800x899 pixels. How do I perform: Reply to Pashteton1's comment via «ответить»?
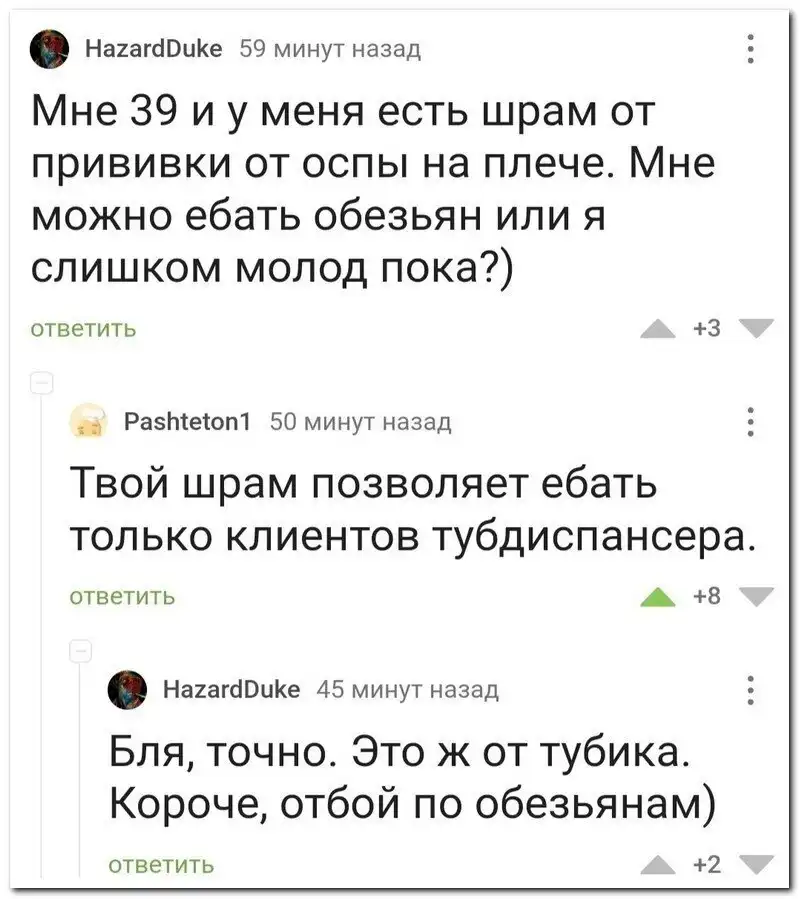click(x=121, y=597)
